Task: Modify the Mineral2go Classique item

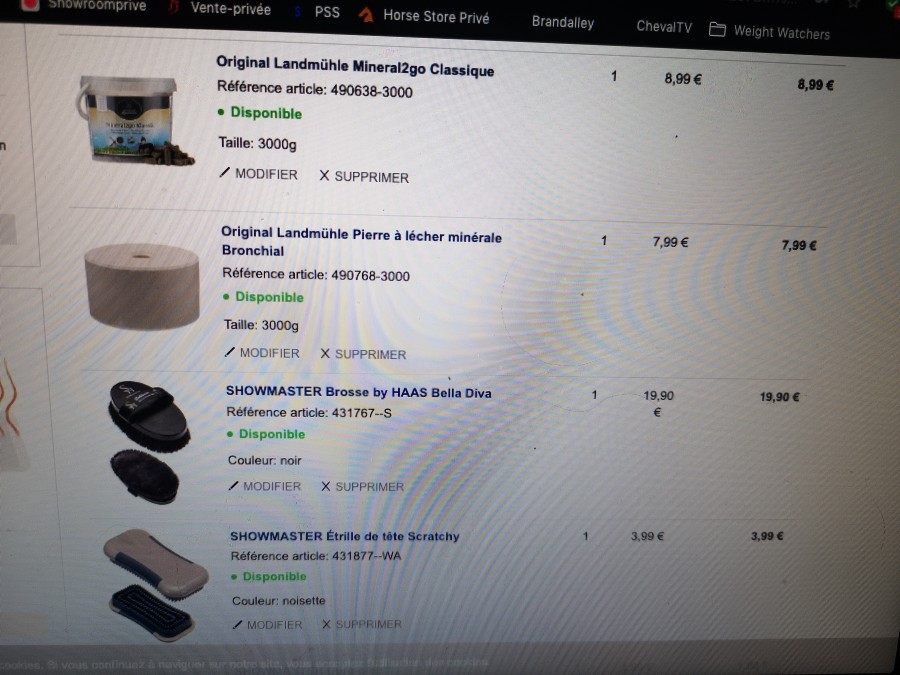Action: coord(258,173)
